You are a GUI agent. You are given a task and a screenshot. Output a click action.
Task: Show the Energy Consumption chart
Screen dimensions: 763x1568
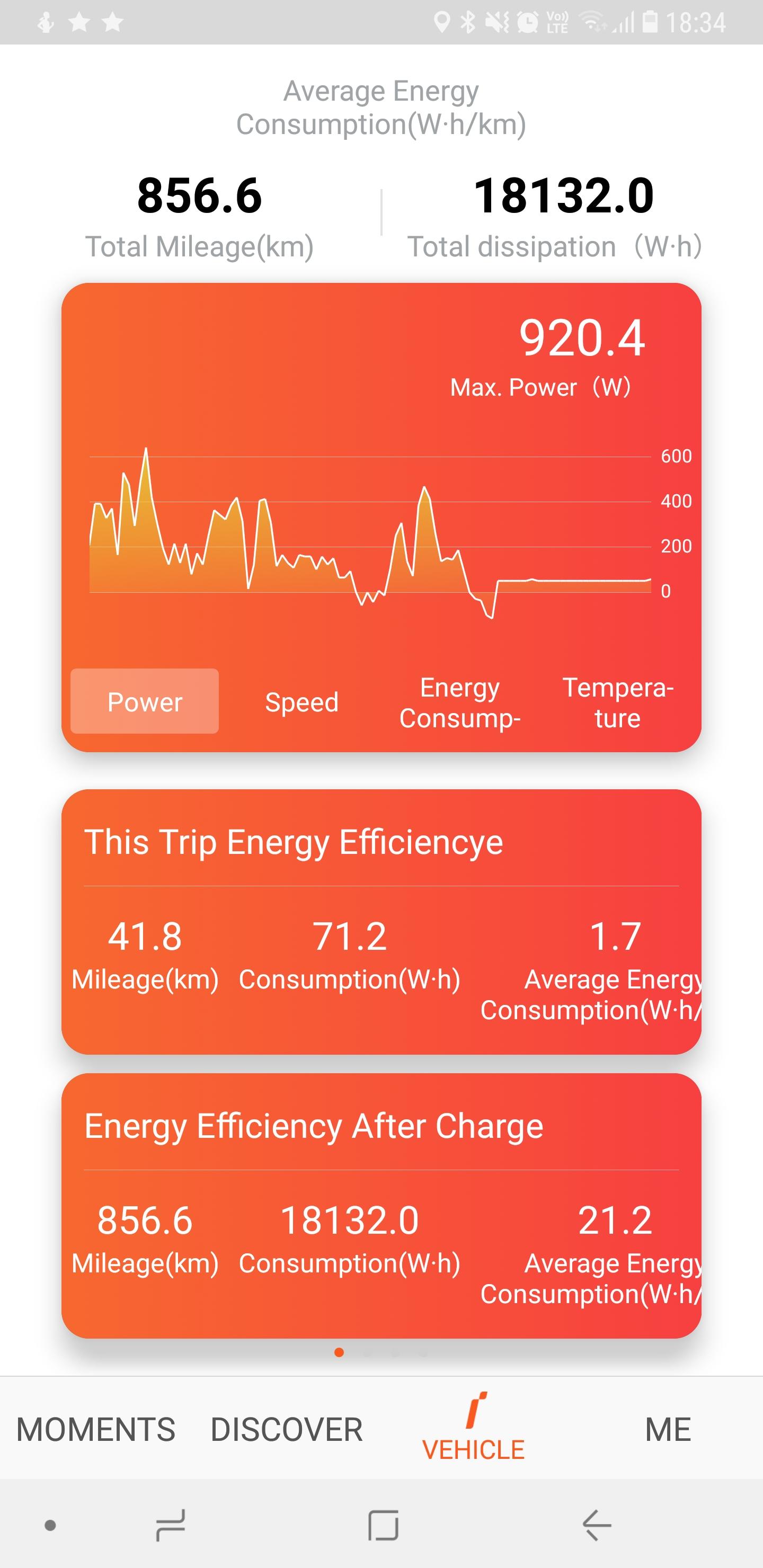coord(460,702)
